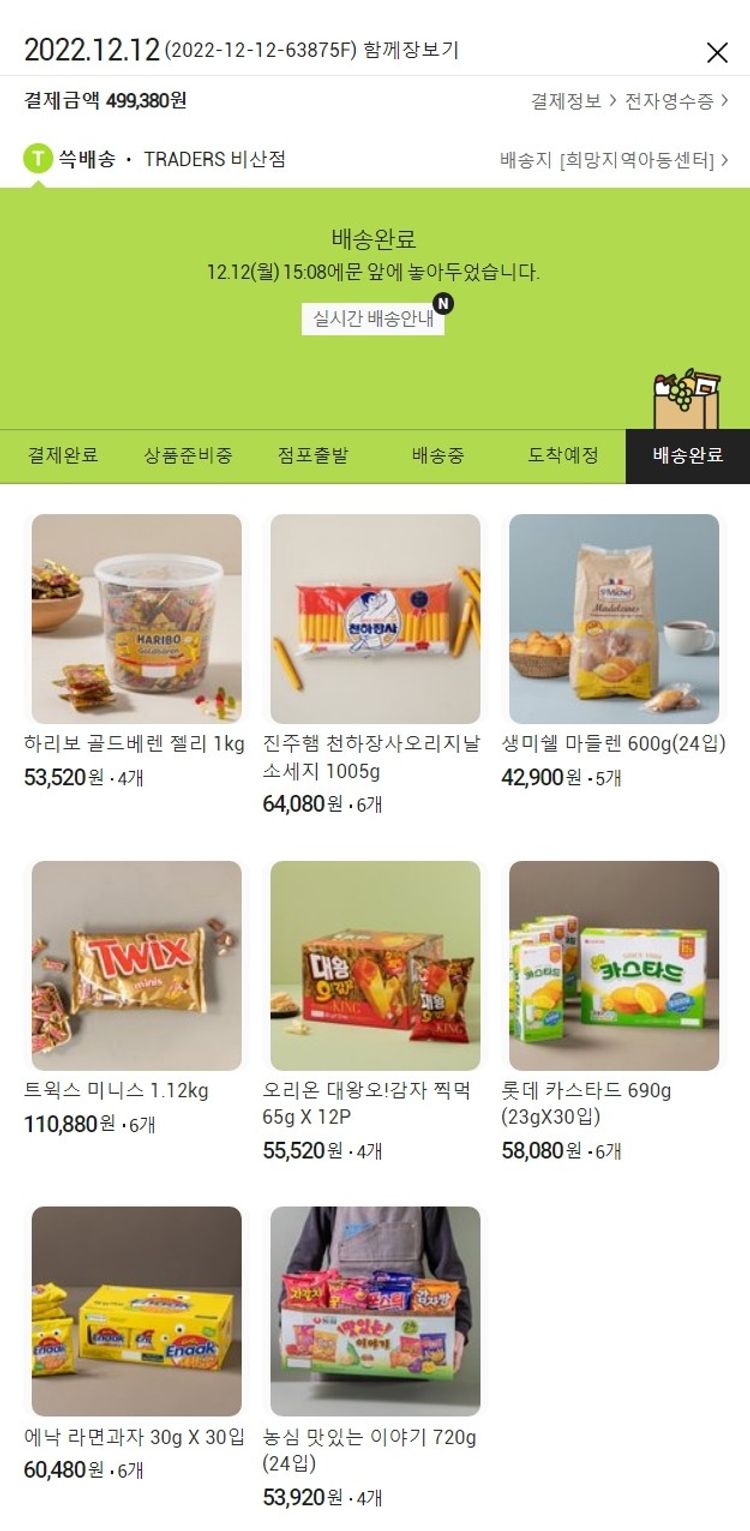Open the 하리보 골드베렌 젤리 1kg product
This screenshot has height=1531, width=750.
pyautogui.click(x=136, y=619)
